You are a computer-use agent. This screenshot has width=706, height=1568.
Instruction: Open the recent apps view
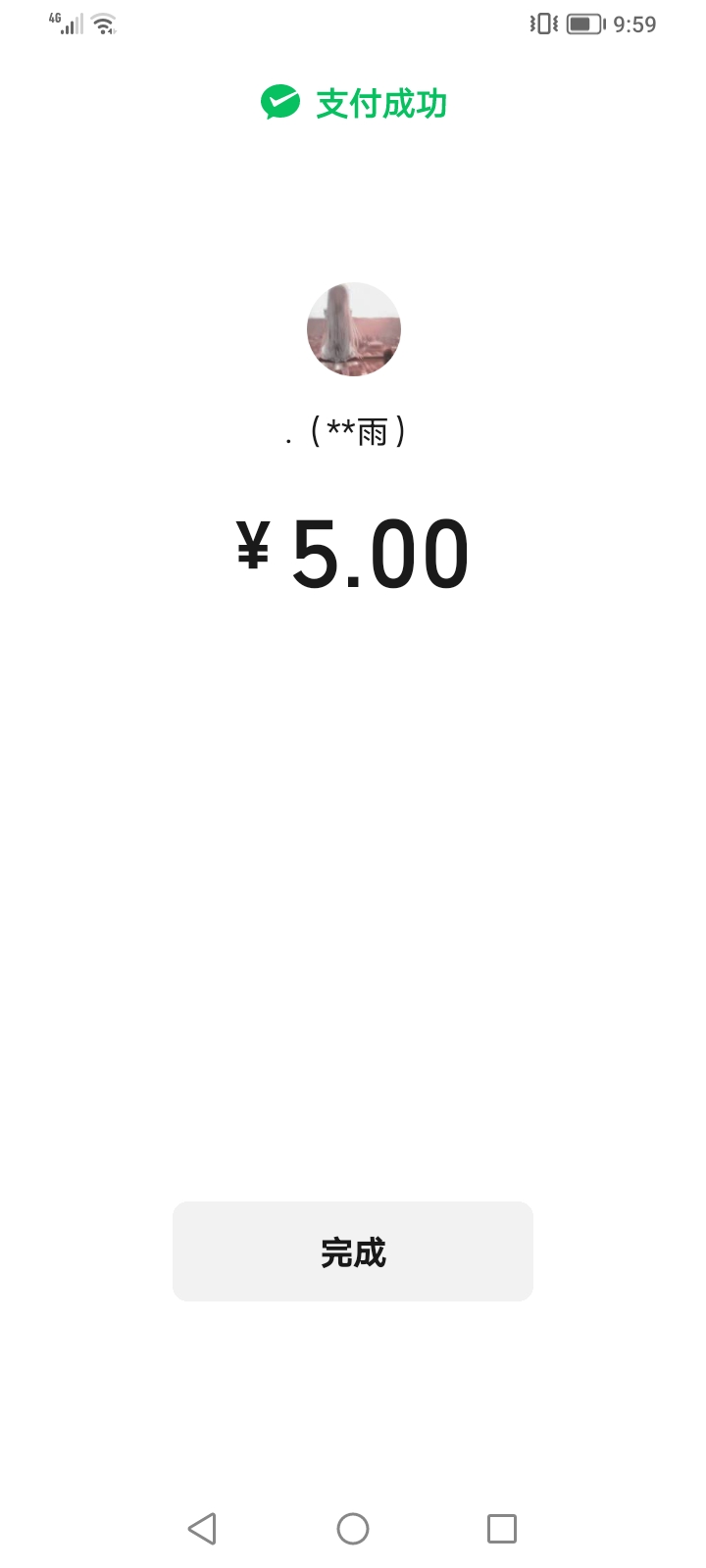pyautogui.click(x=502, y=1529)
